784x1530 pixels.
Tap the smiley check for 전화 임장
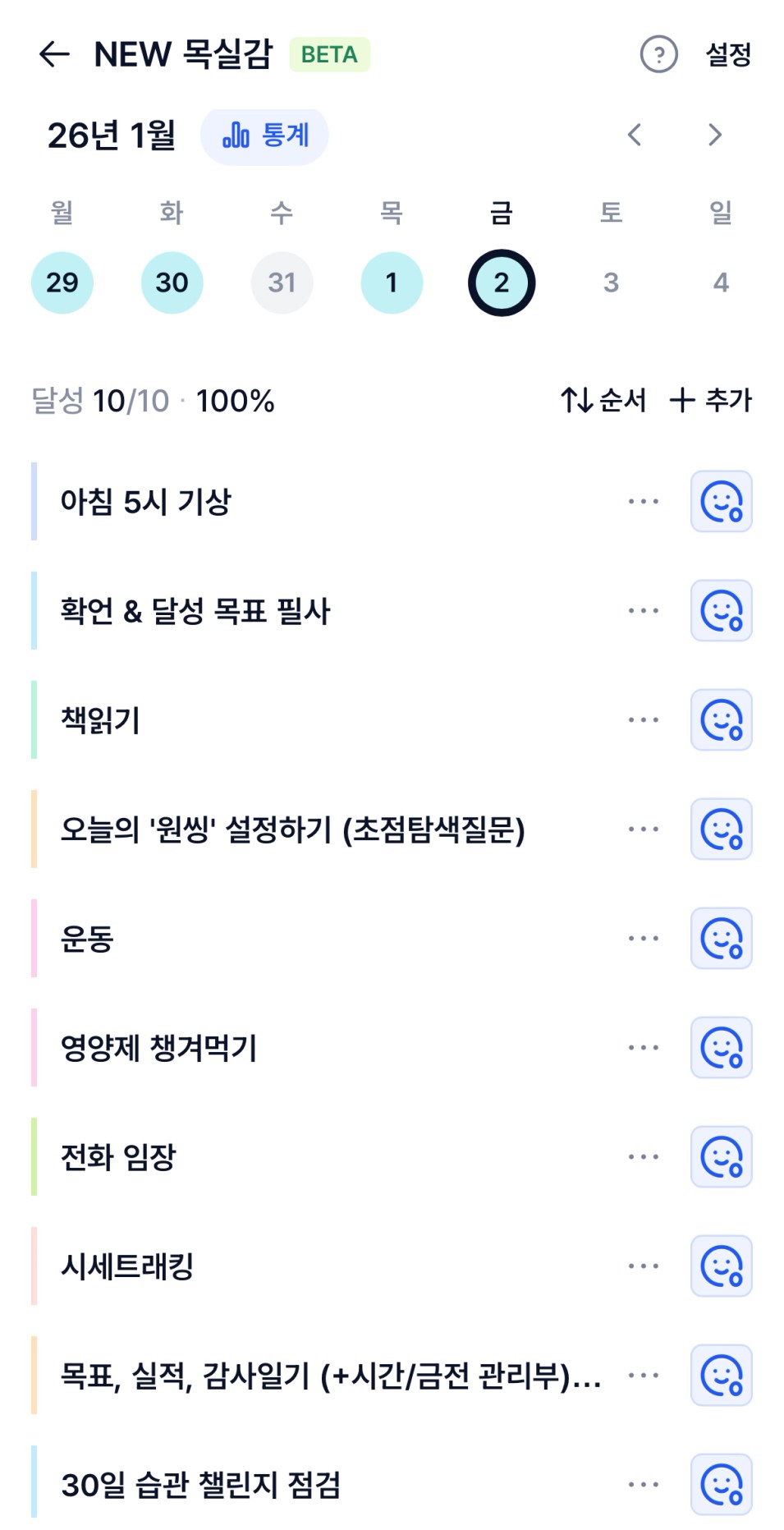(721, 1156)
